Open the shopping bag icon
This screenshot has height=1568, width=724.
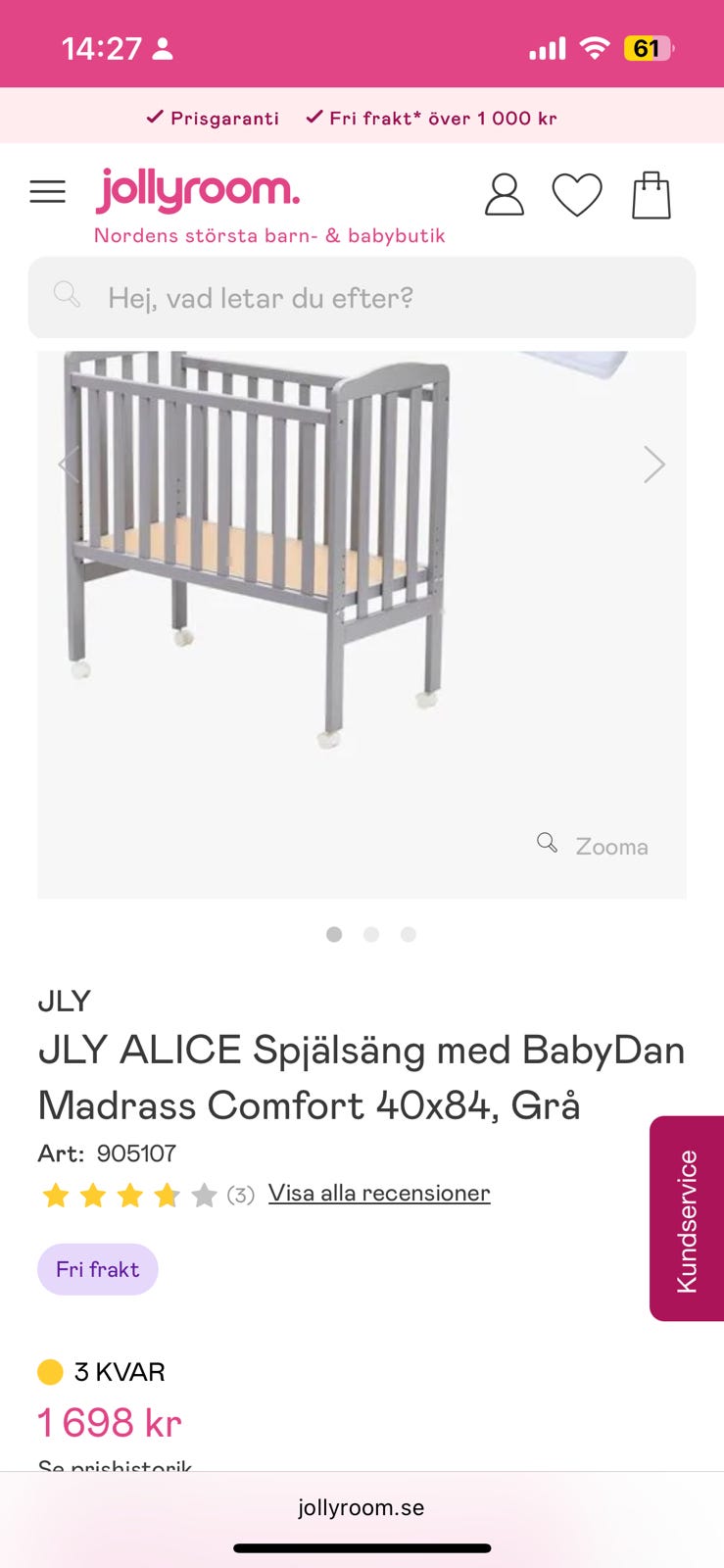[x=651, y=194]
